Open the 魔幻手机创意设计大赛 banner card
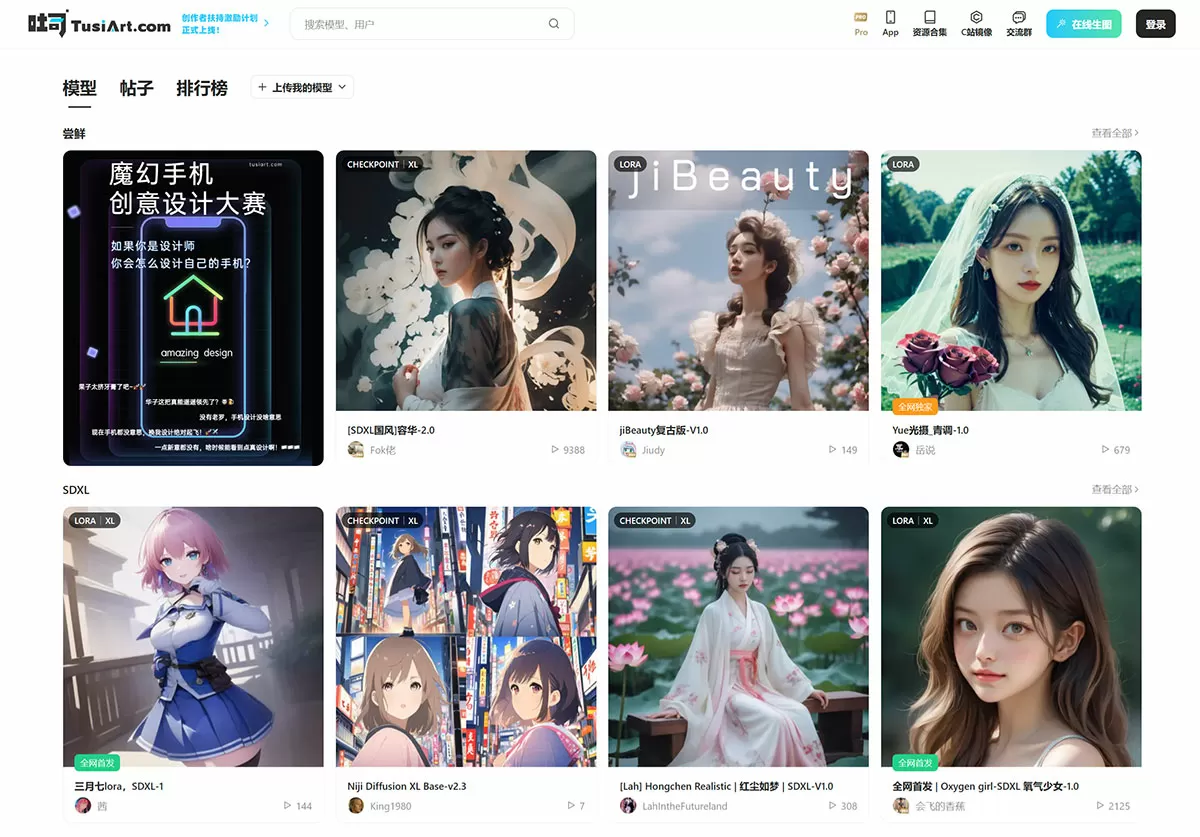This screenshot has width=1200, height=837. point(193,308)
